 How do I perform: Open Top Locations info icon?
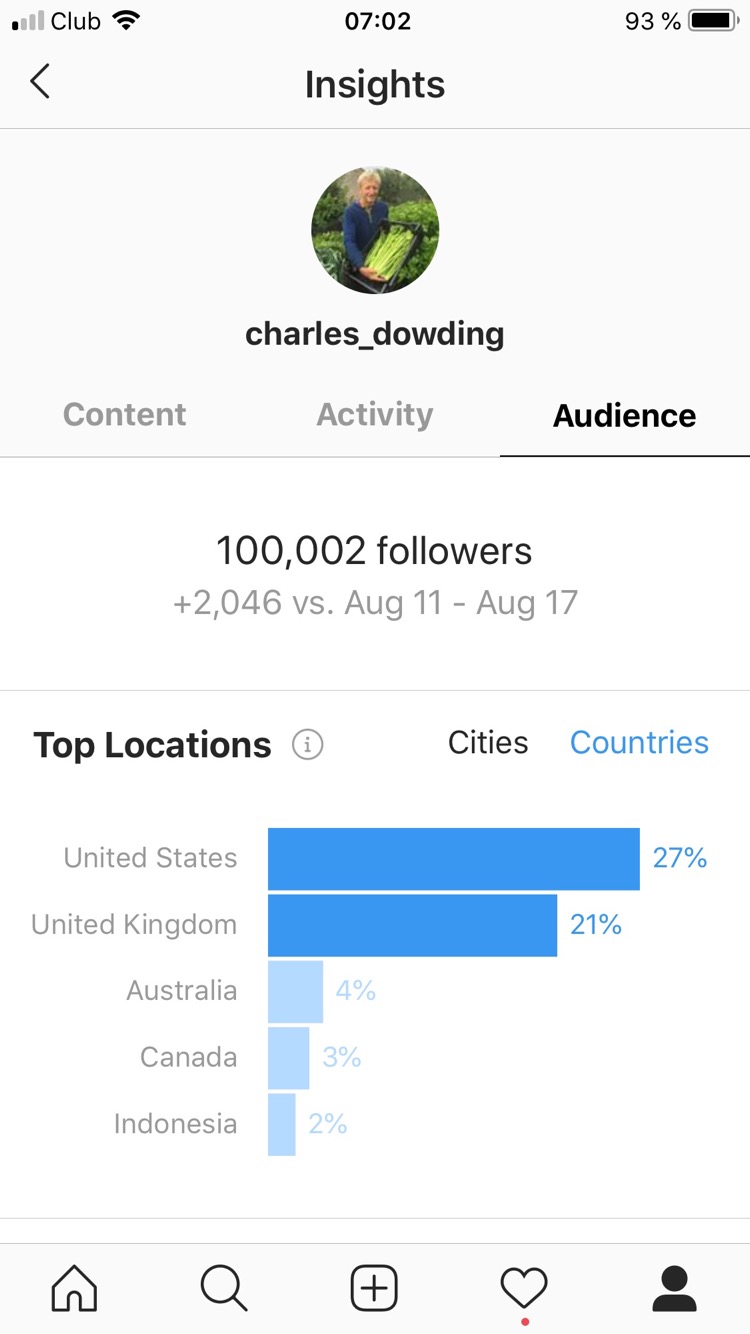click(307, 745)
